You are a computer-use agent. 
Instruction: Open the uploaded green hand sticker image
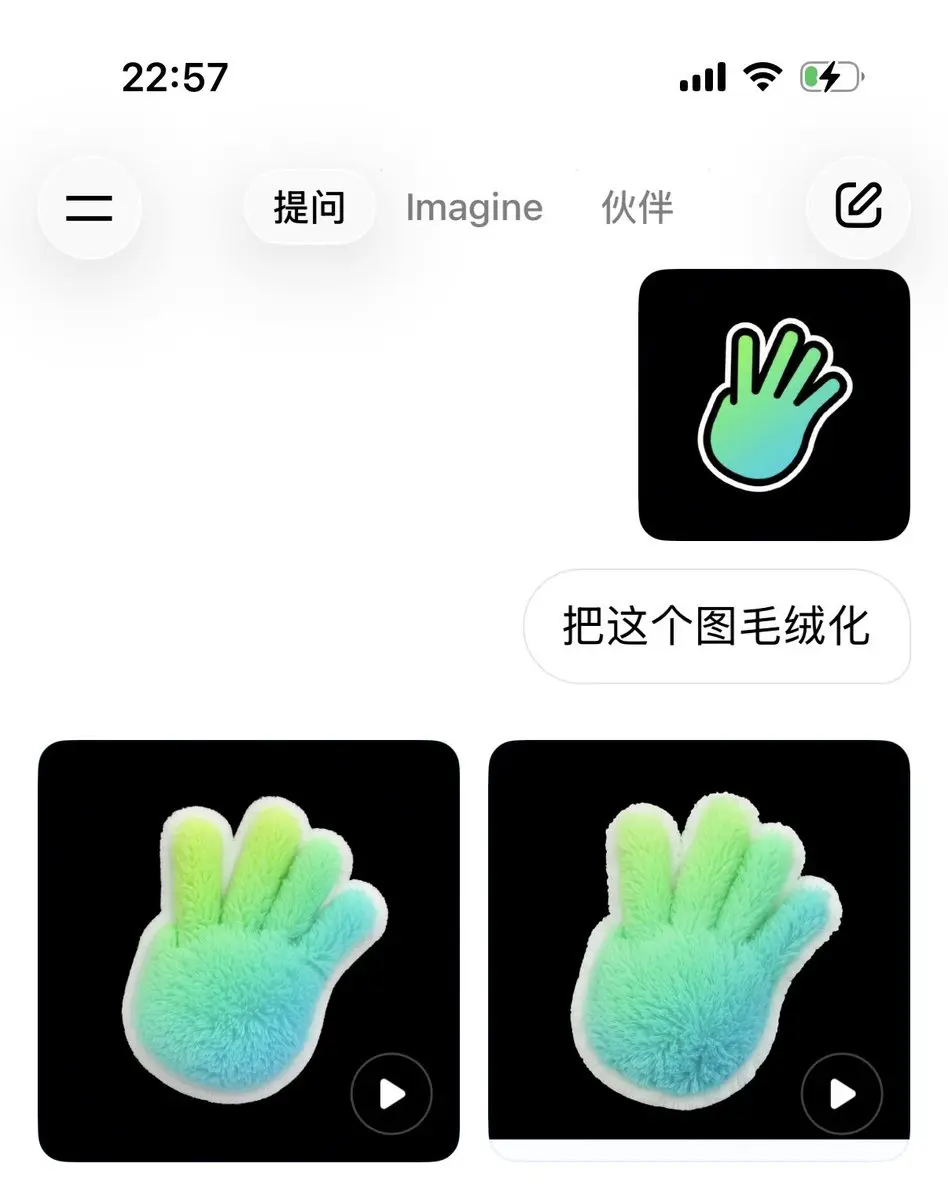tap(773, 403)
